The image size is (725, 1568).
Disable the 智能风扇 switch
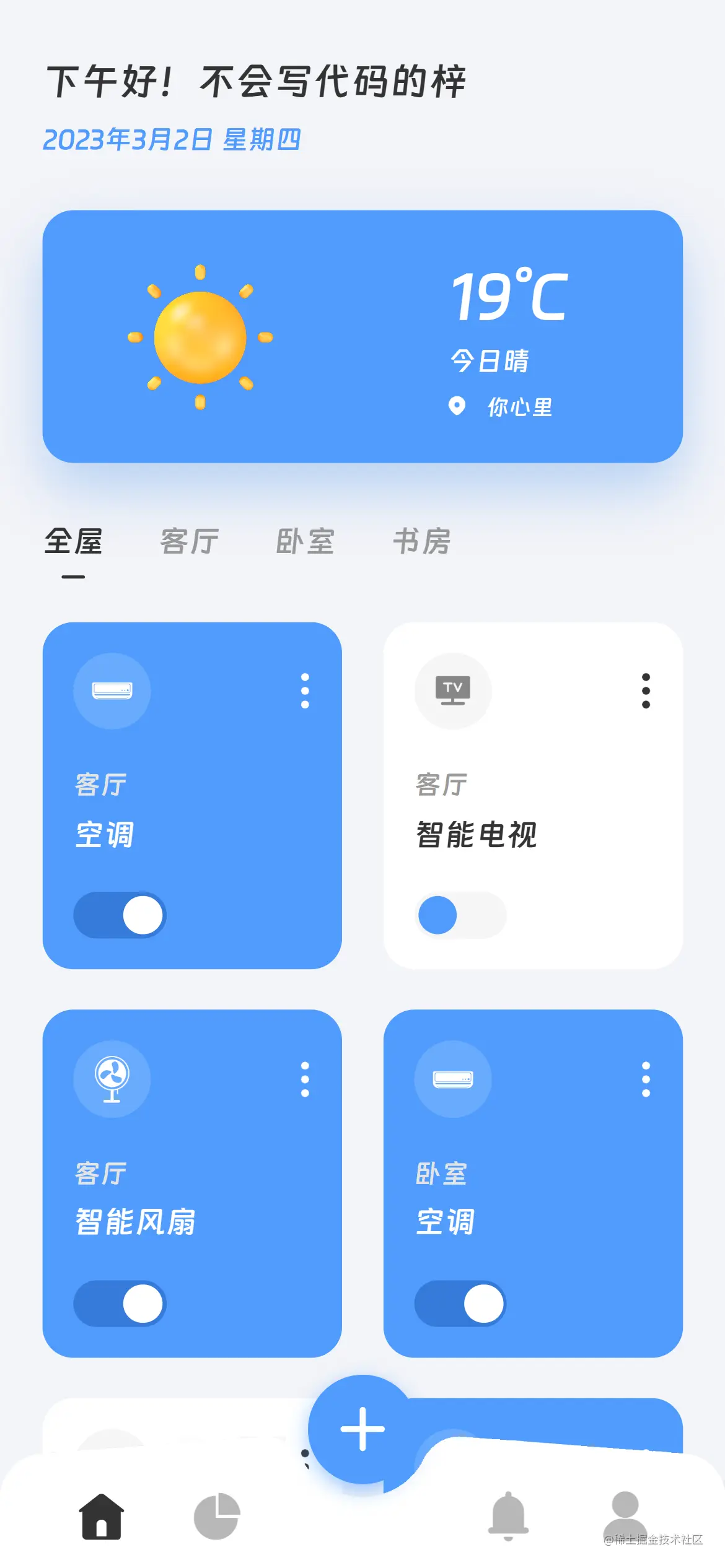tap(120, 1304)
